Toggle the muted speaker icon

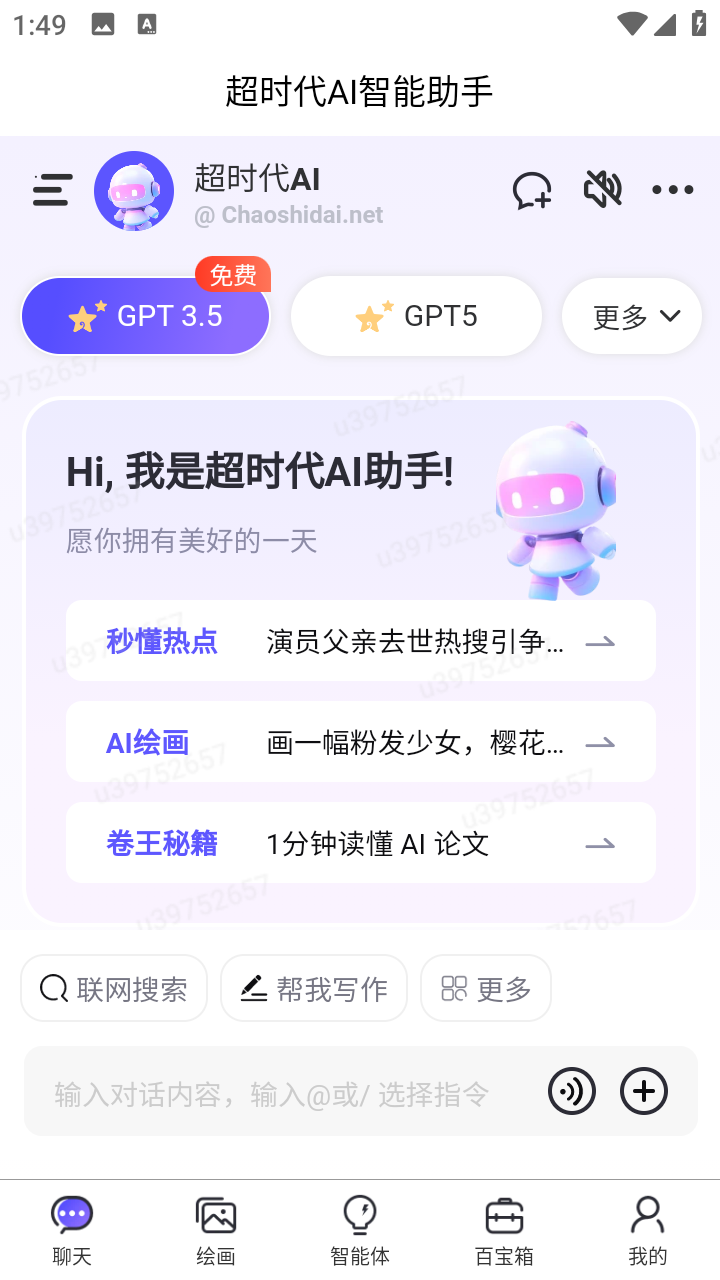tap(603, 189)
